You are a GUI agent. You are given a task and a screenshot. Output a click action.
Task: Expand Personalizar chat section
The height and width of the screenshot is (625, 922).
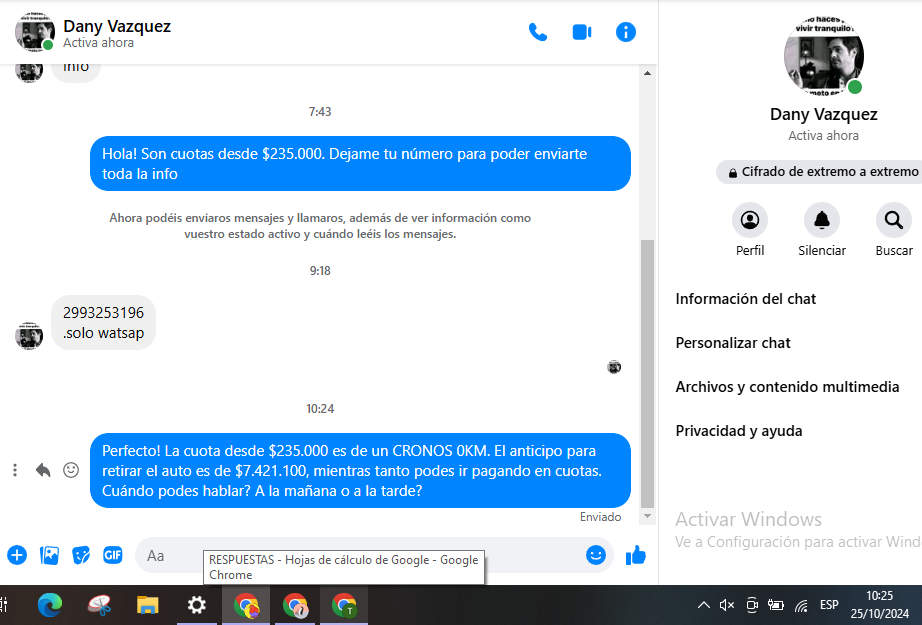[733, 343]
